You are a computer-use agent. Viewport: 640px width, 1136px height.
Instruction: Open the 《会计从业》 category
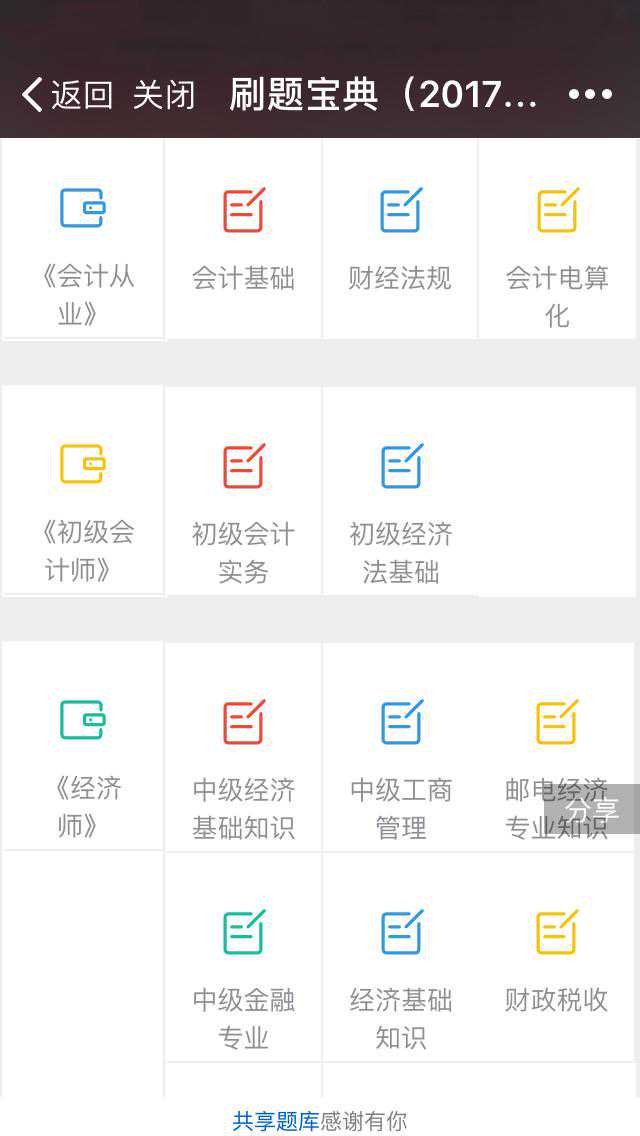[82, 240]
